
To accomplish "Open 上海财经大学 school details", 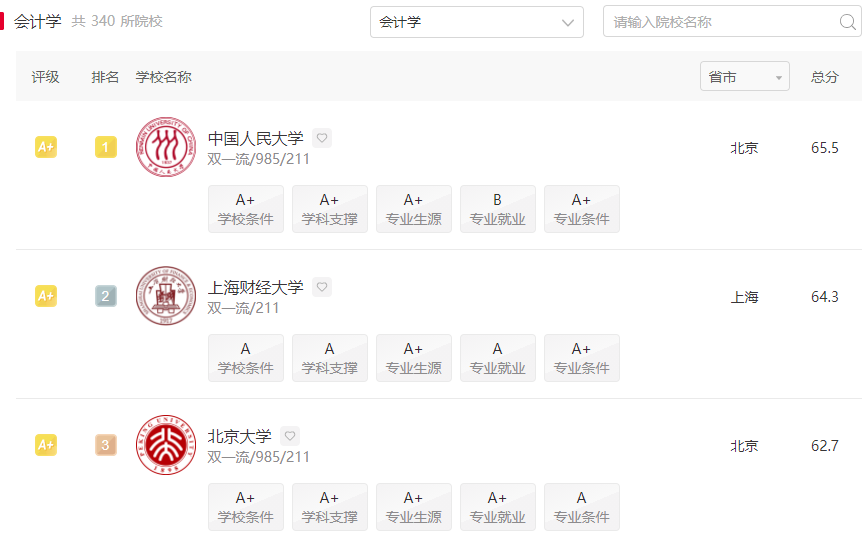I will pos(255,287).
